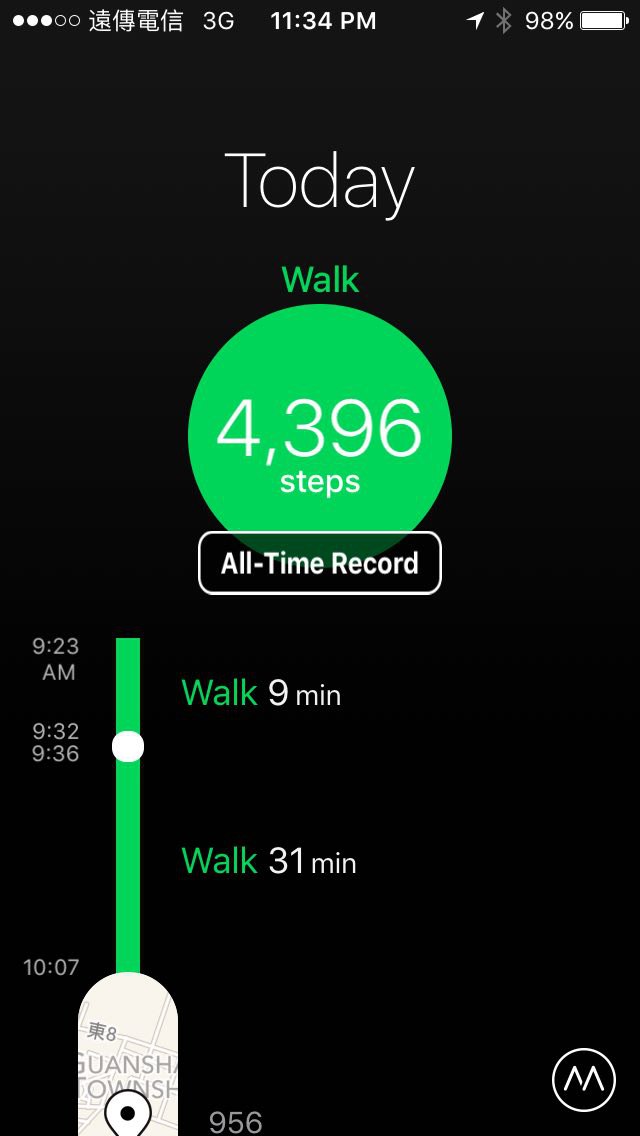Select the Today date header

click(320, 183)
